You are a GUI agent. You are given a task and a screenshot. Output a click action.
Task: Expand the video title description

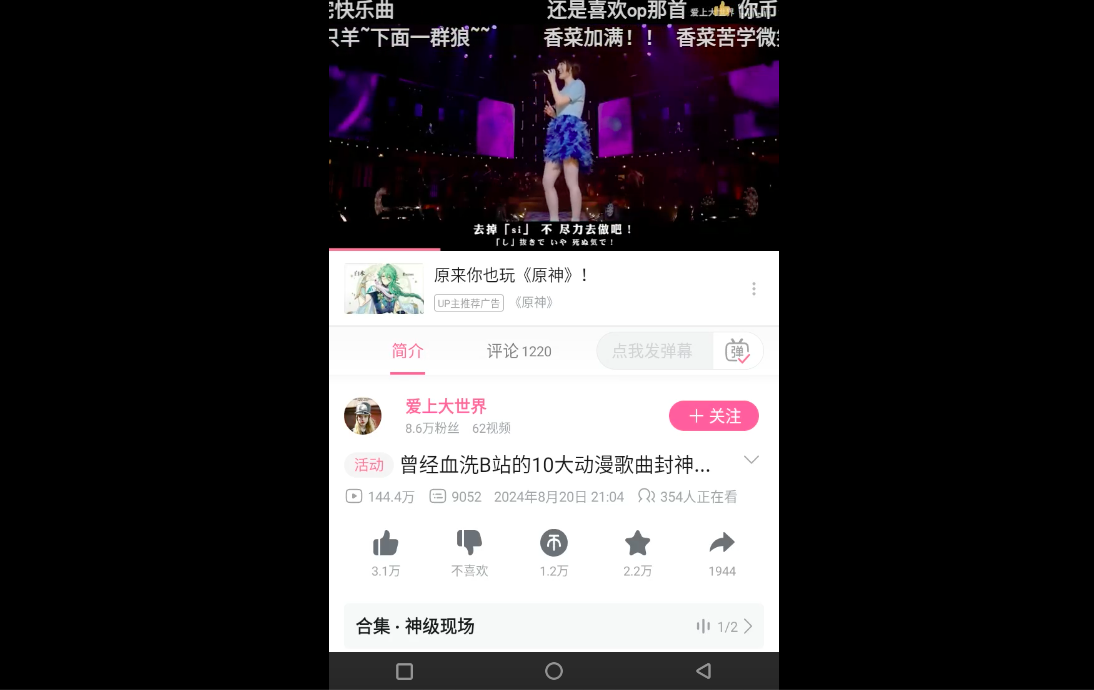click(751, 460)
